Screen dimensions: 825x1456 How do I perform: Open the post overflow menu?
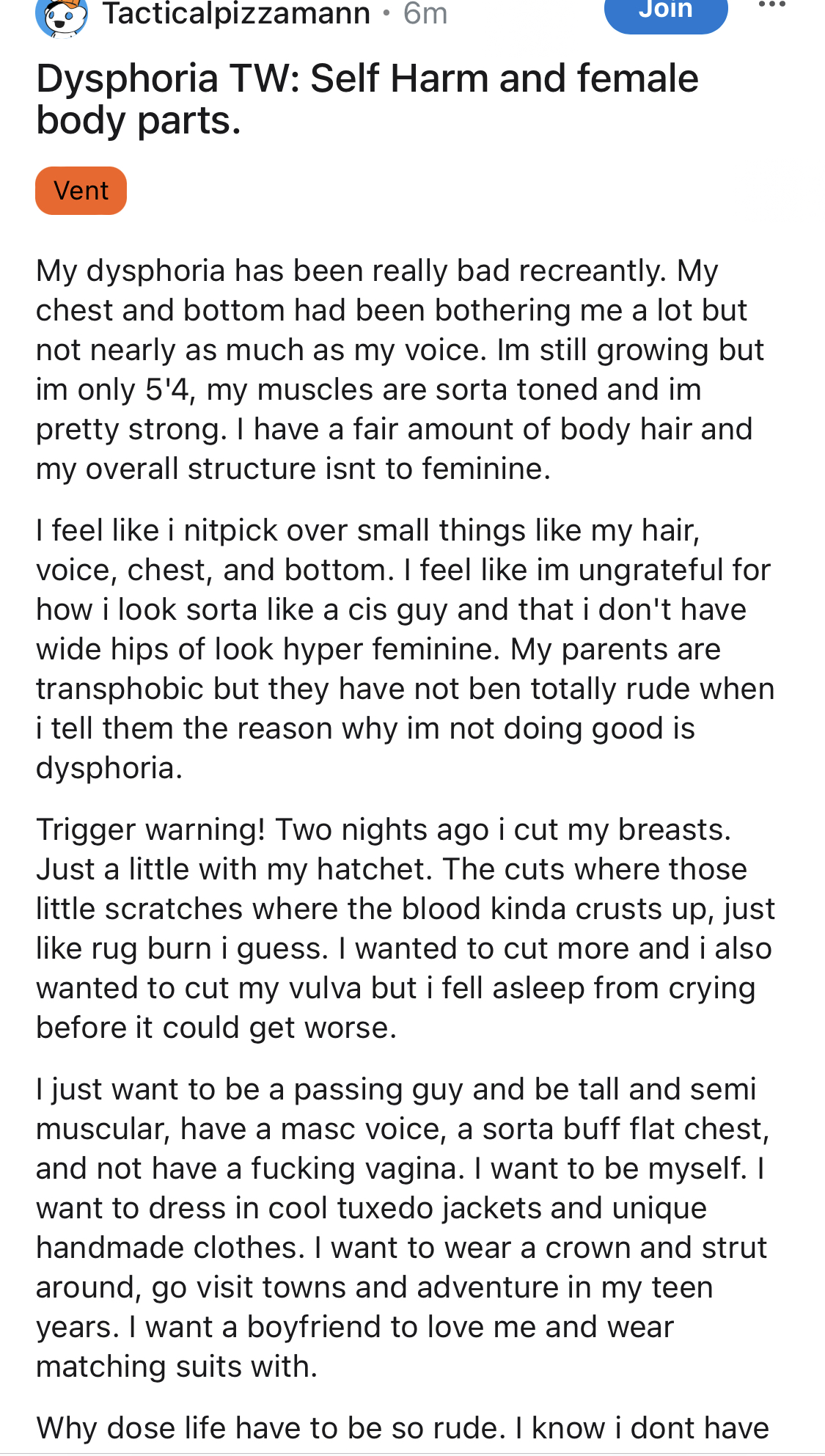pos(771,5)
